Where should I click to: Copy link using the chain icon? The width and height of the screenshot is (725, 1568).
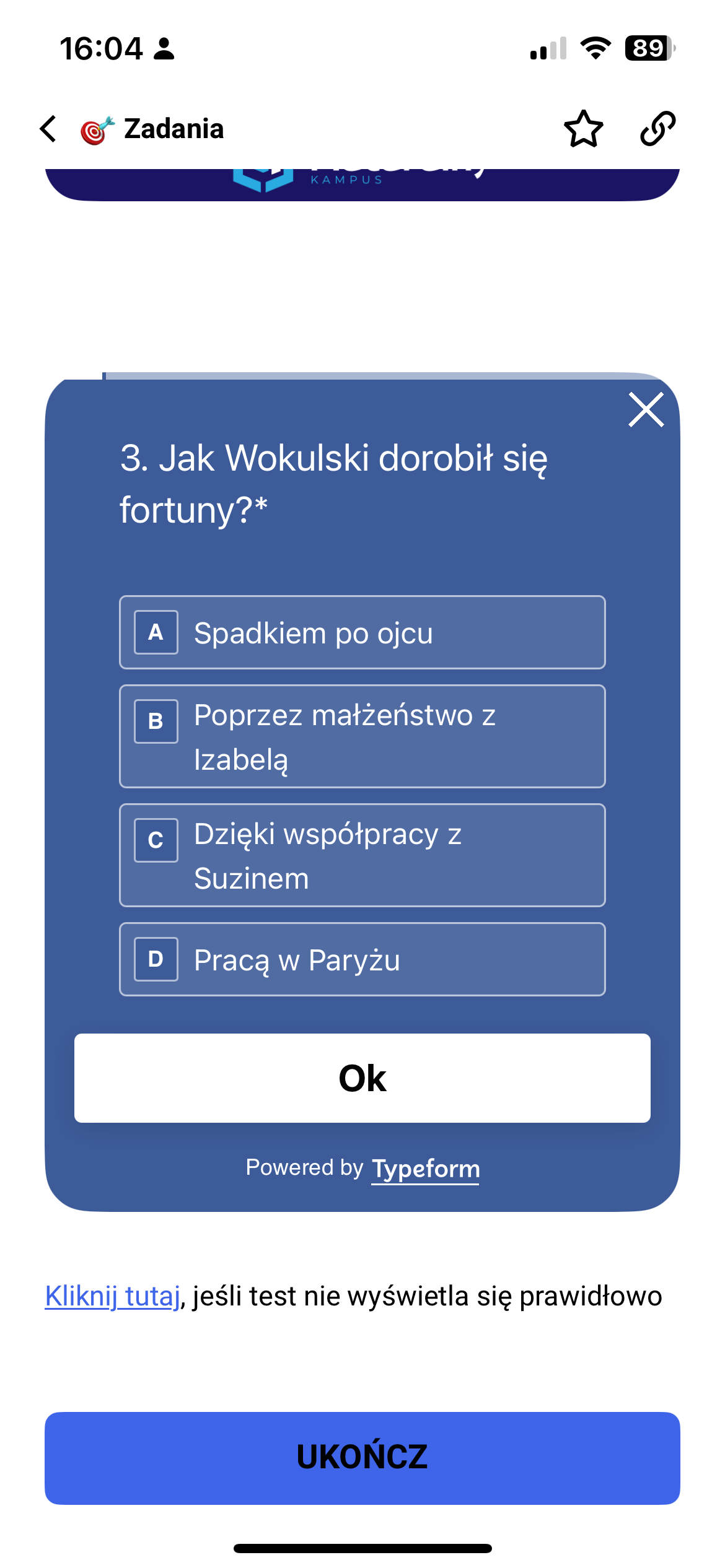(657, 129)
